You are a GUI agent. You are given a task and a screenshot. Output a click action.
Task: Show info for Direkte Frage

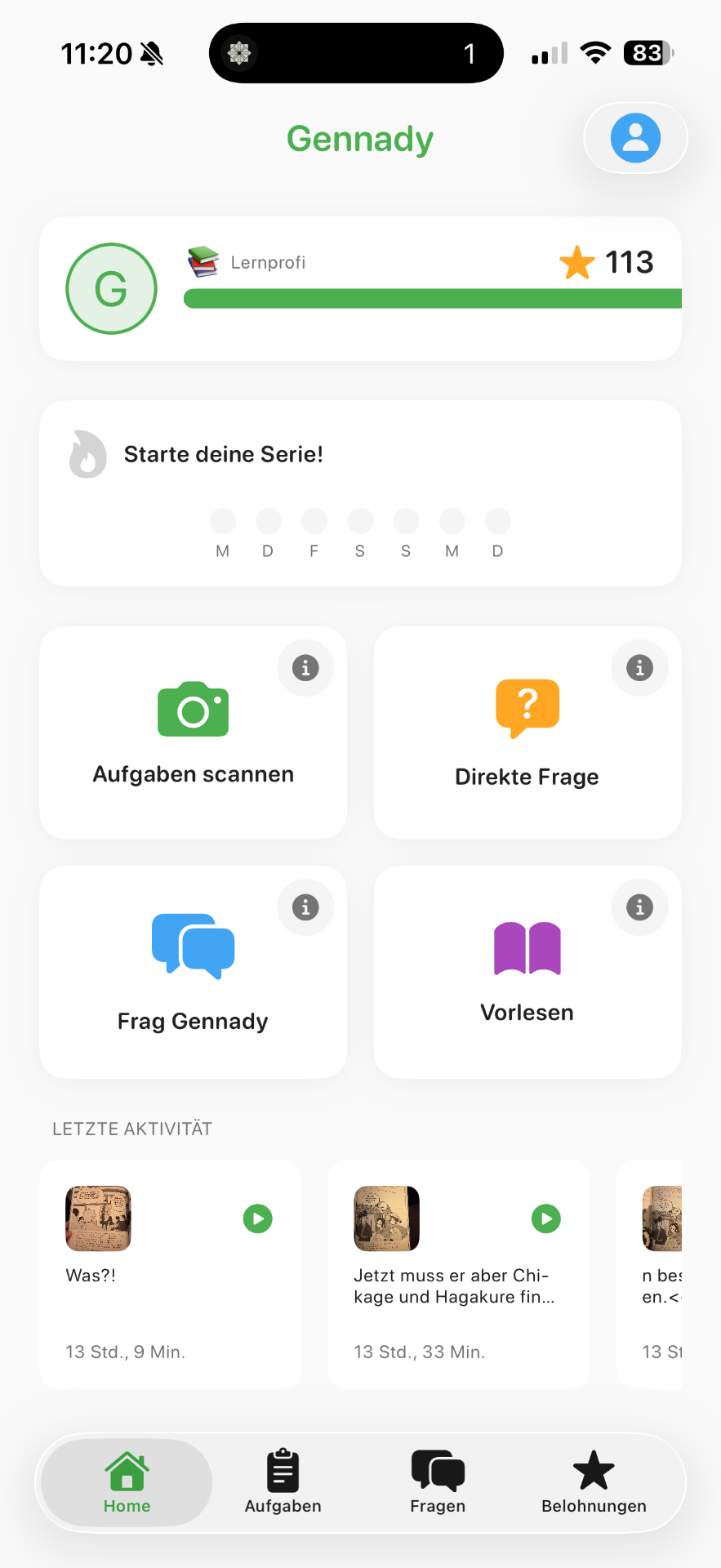[x=639, y=668]
